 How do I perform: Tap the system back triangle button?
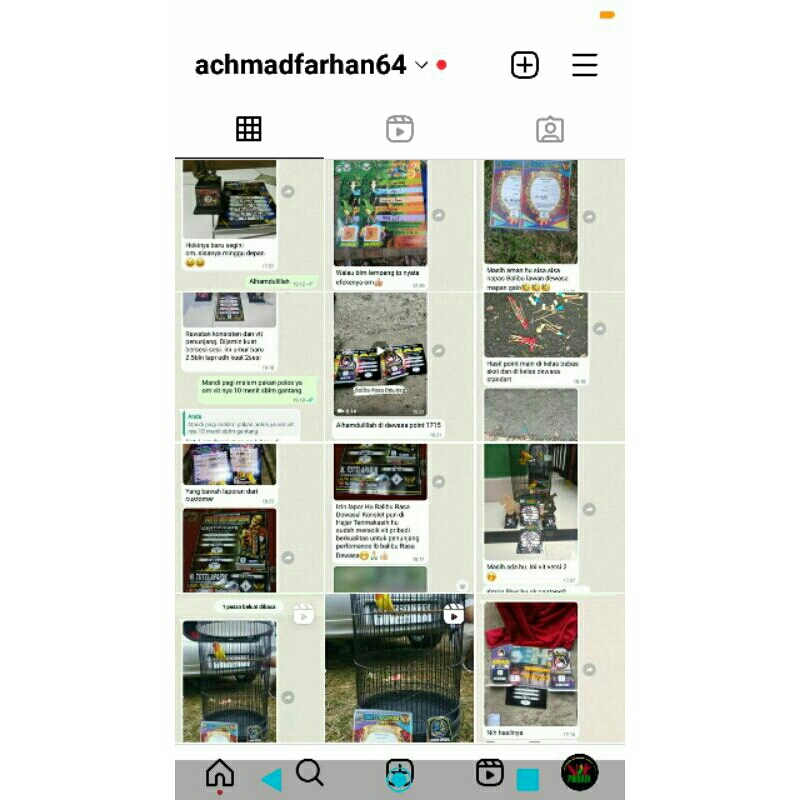tap(271, 780)
